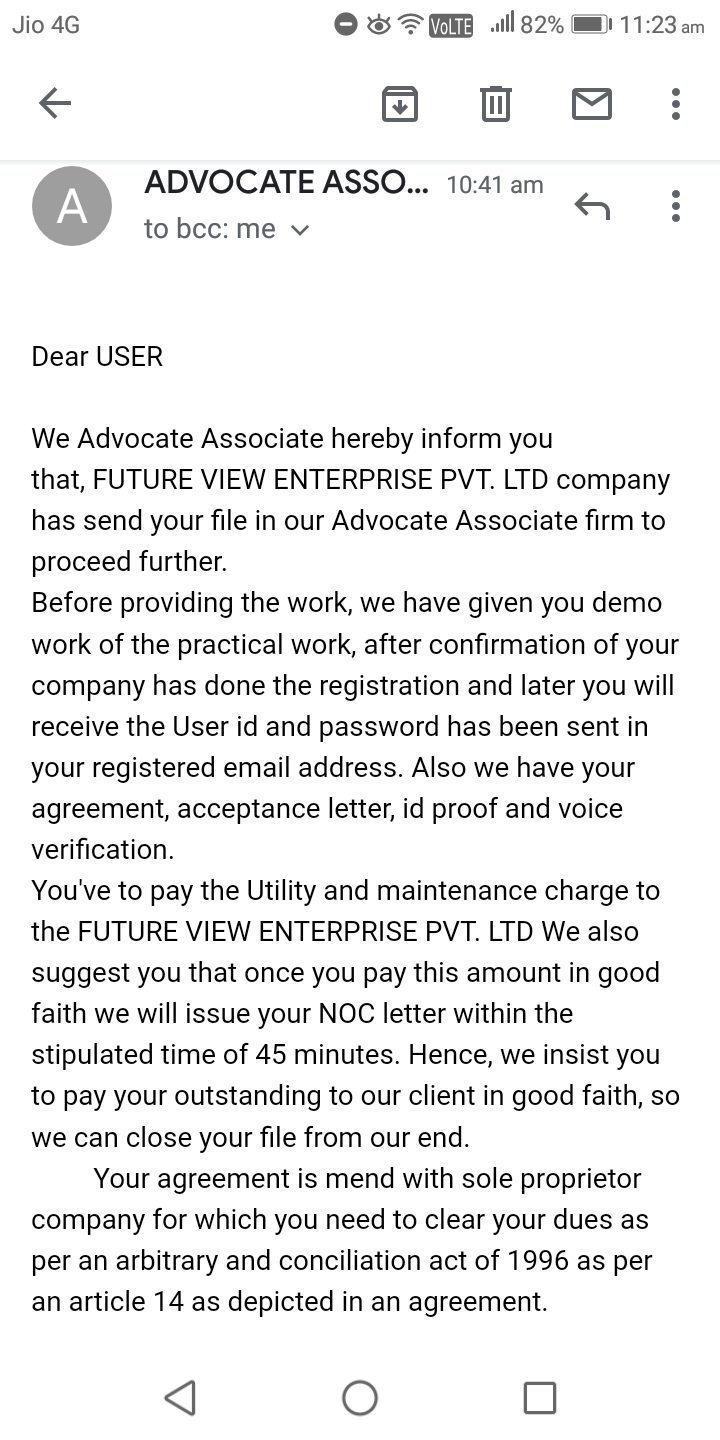The height and width of the screenshot is (1440, 720).
Task: Go back to the inbox
Action: point(55,103)
